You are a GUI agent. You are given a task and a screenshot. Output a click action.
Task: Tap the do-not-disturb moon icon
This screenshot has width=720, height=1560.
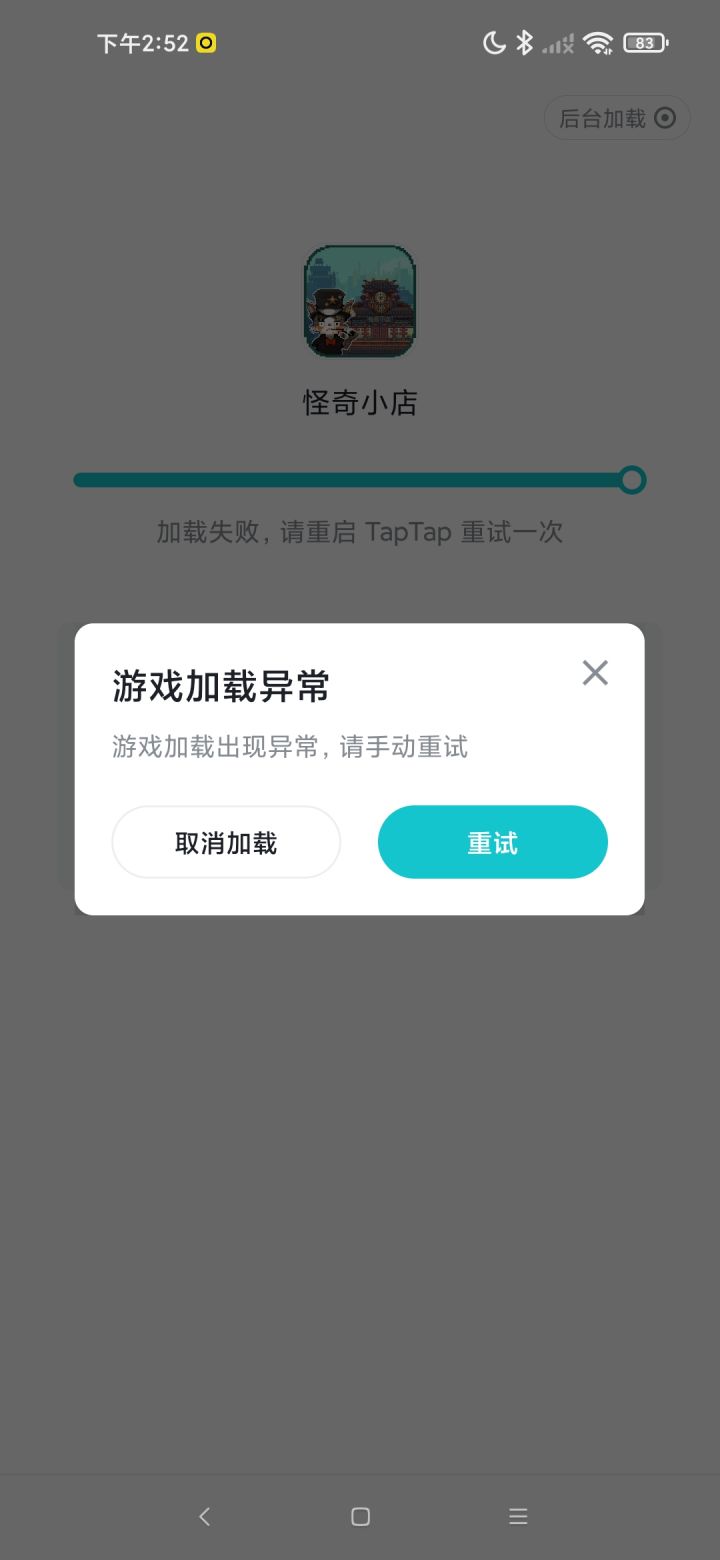click(x=493, y=42)
